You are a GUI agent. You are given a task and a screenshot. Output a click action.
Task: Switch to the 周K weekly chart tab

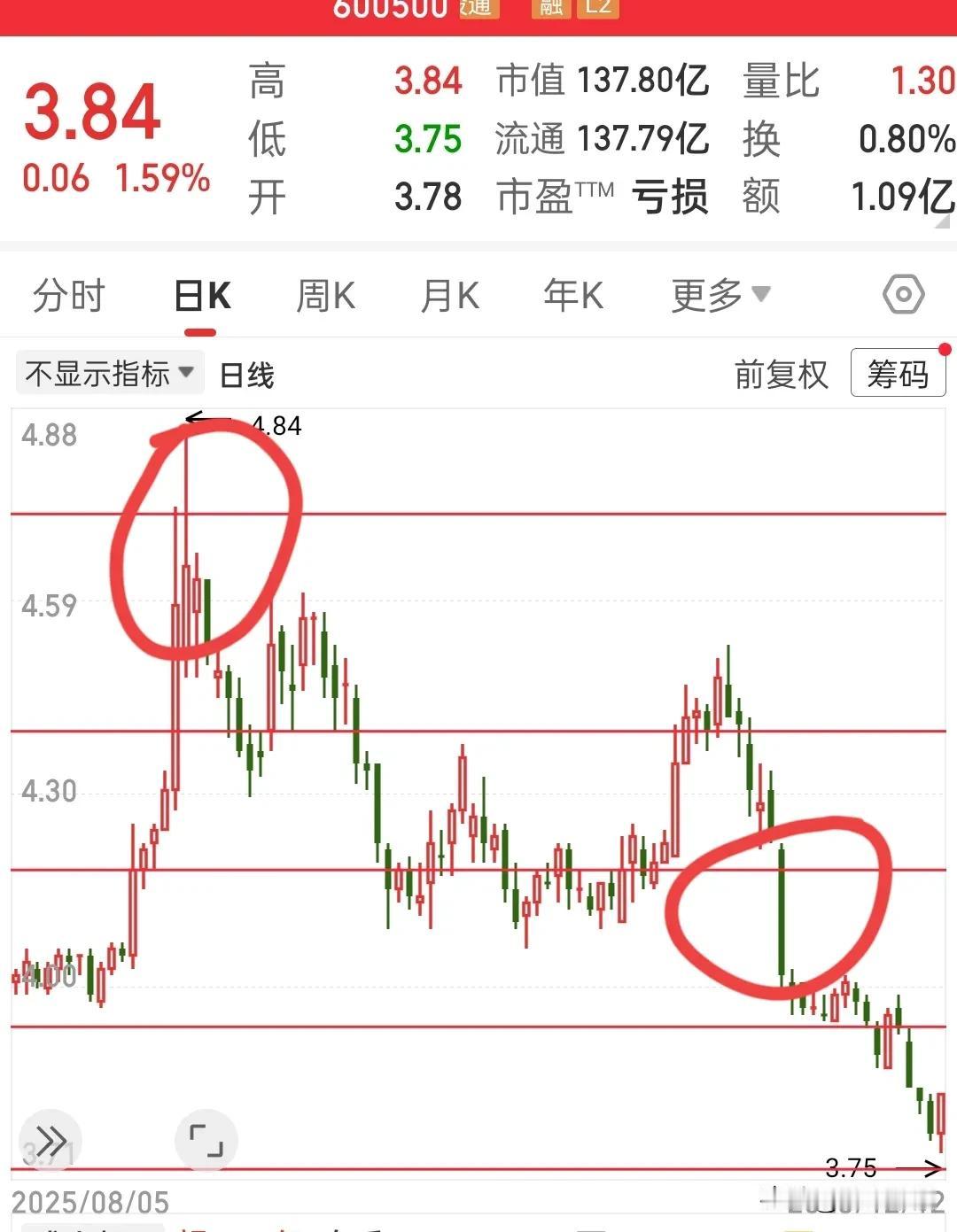pyautogui.click(x=326, y=296)
